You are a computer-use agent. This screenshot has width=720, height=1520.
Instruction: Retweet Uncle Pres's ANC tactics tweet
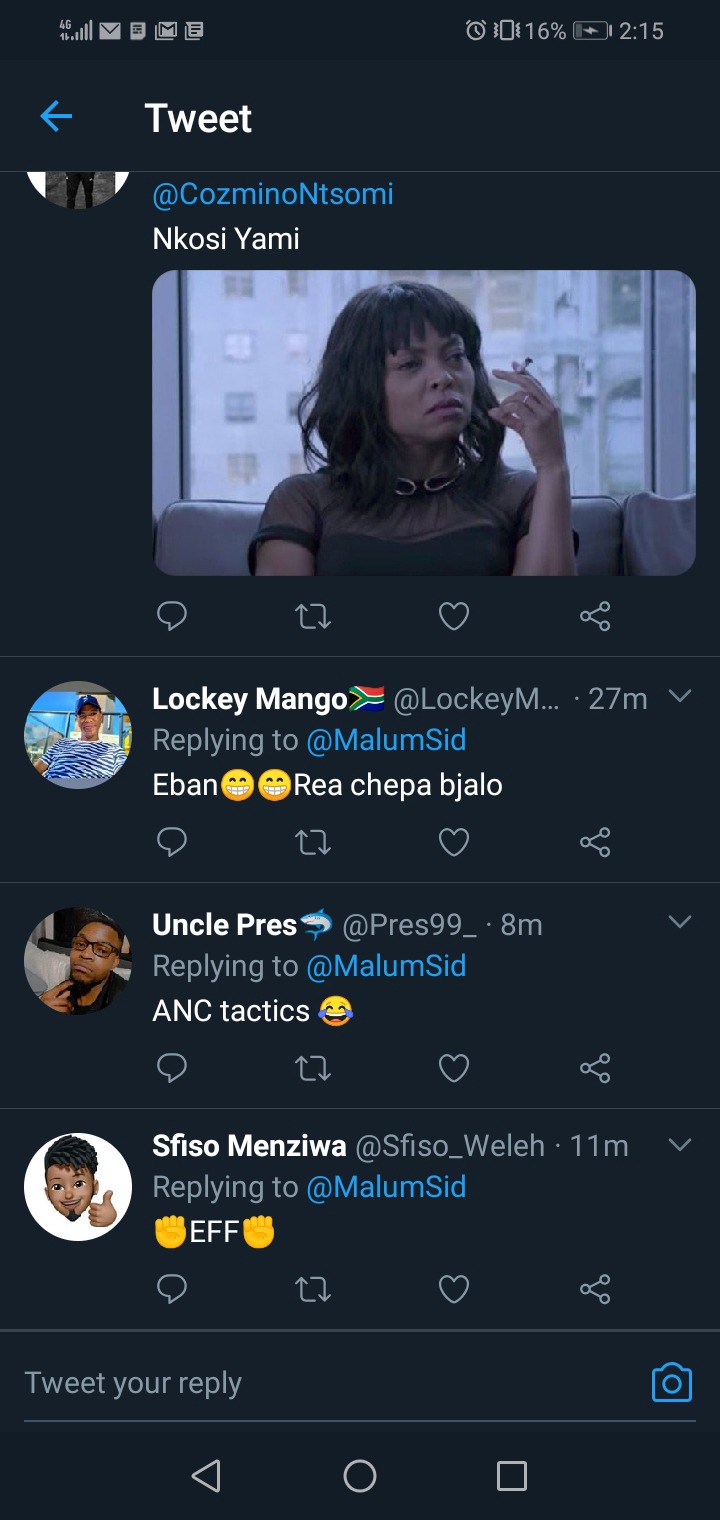pos(313,1069)
